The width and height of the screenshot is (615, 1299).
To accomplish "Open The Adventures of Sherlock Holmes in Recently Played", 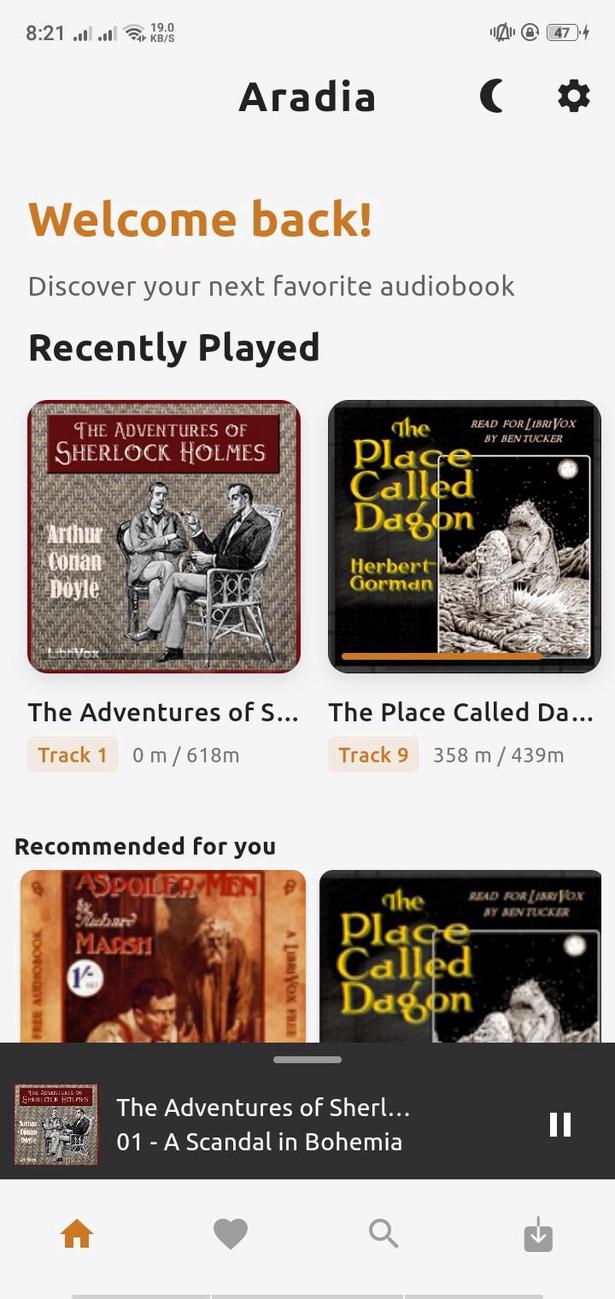I will click(x=164, y=536).
